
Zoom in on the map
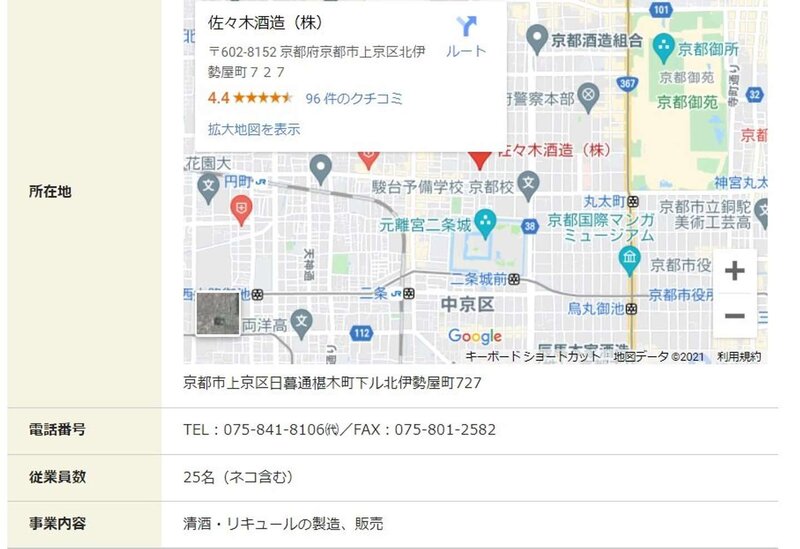[735, 271]
